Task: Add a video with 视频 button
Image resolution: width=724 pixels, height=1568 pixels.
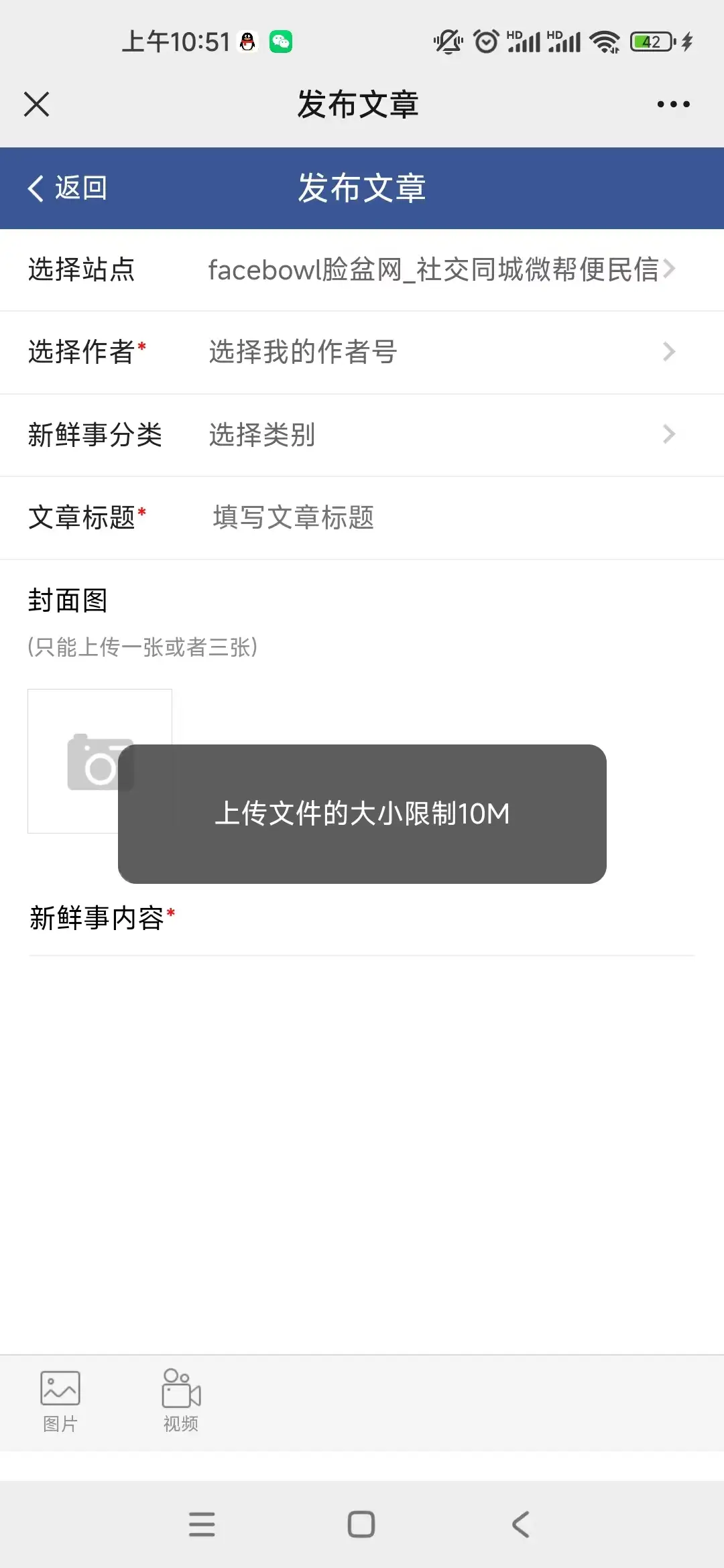Action: pyautogui.click(x=181, y=1400)
